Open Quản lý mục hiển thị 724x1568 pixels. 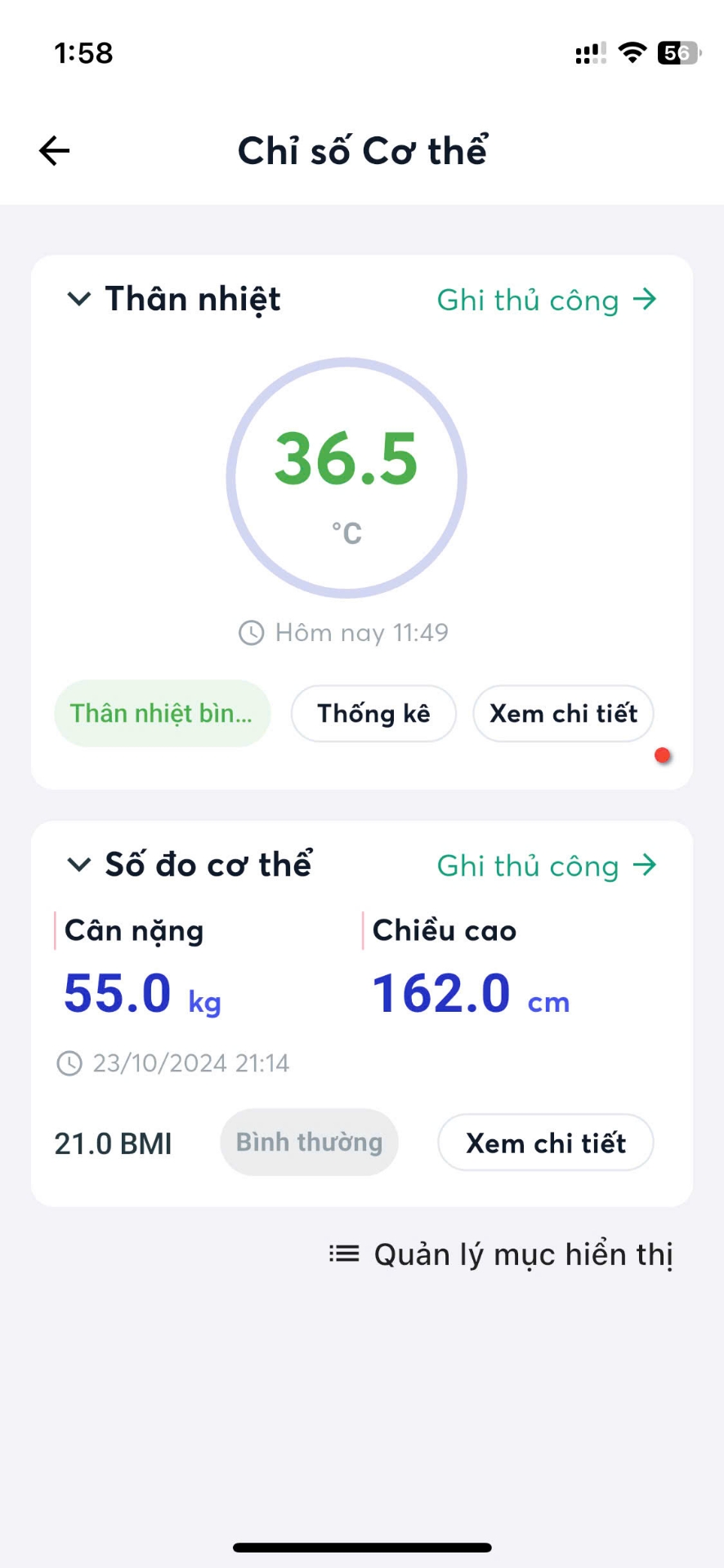502,1254
